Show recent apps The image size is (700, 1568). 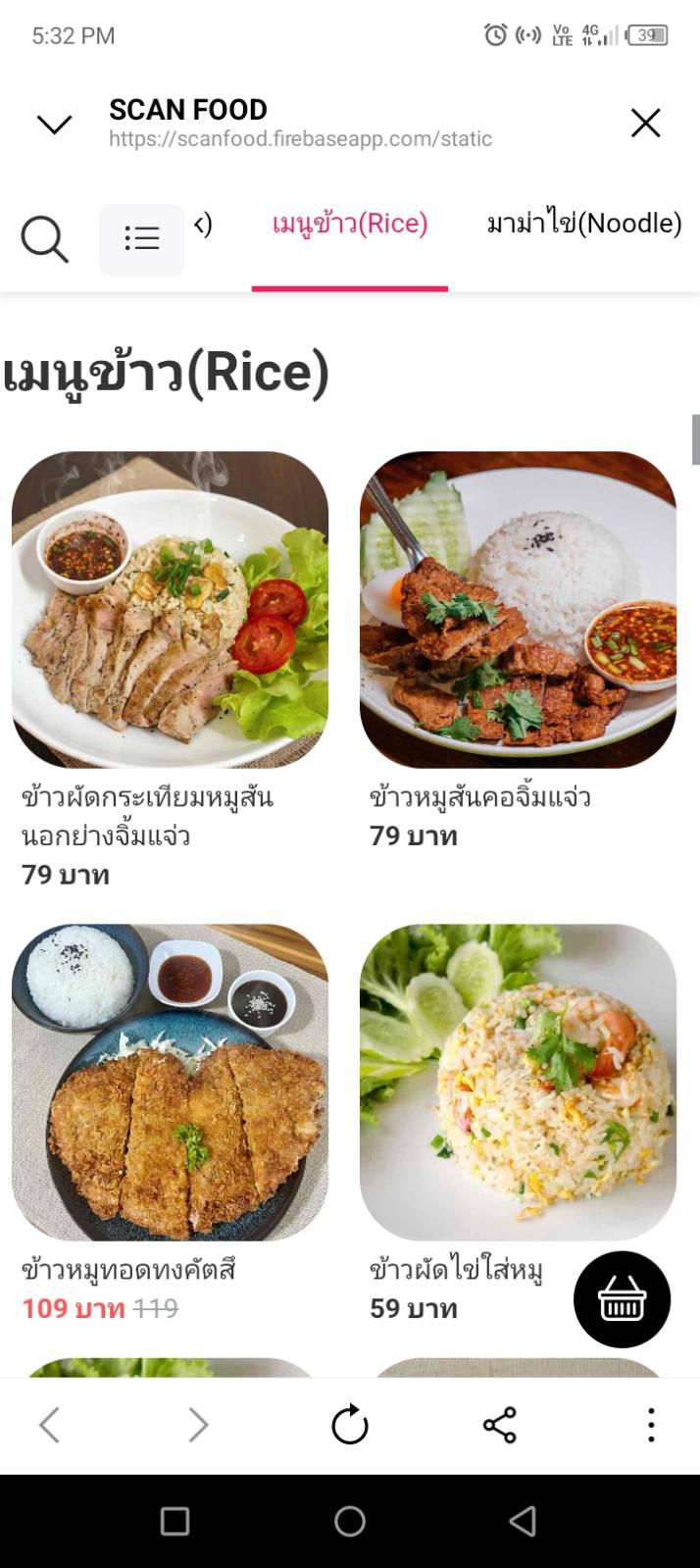coord(175,1521)
